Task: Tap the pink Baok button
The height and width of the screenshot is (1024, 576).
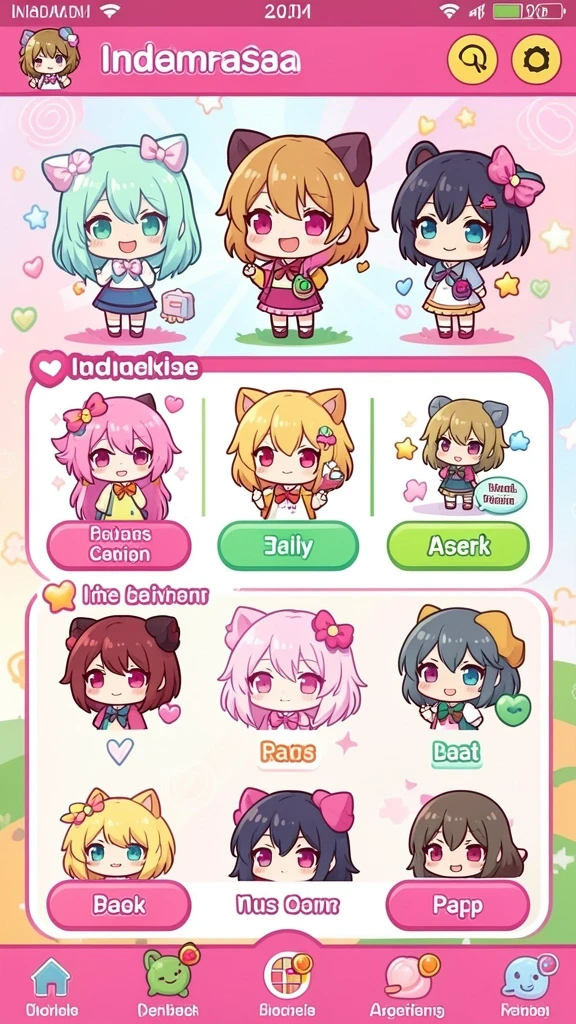Action: (x=119, y=905)
